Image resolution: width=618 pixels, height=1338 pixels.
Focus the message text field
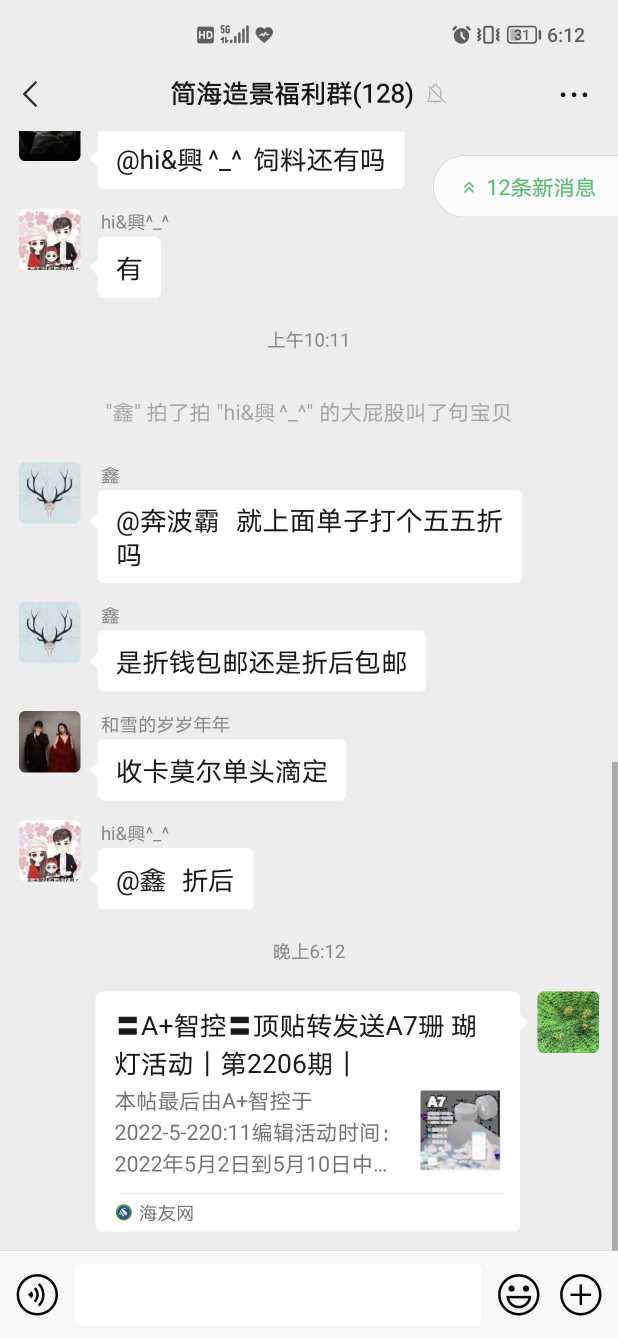(x=278, y=1295)
